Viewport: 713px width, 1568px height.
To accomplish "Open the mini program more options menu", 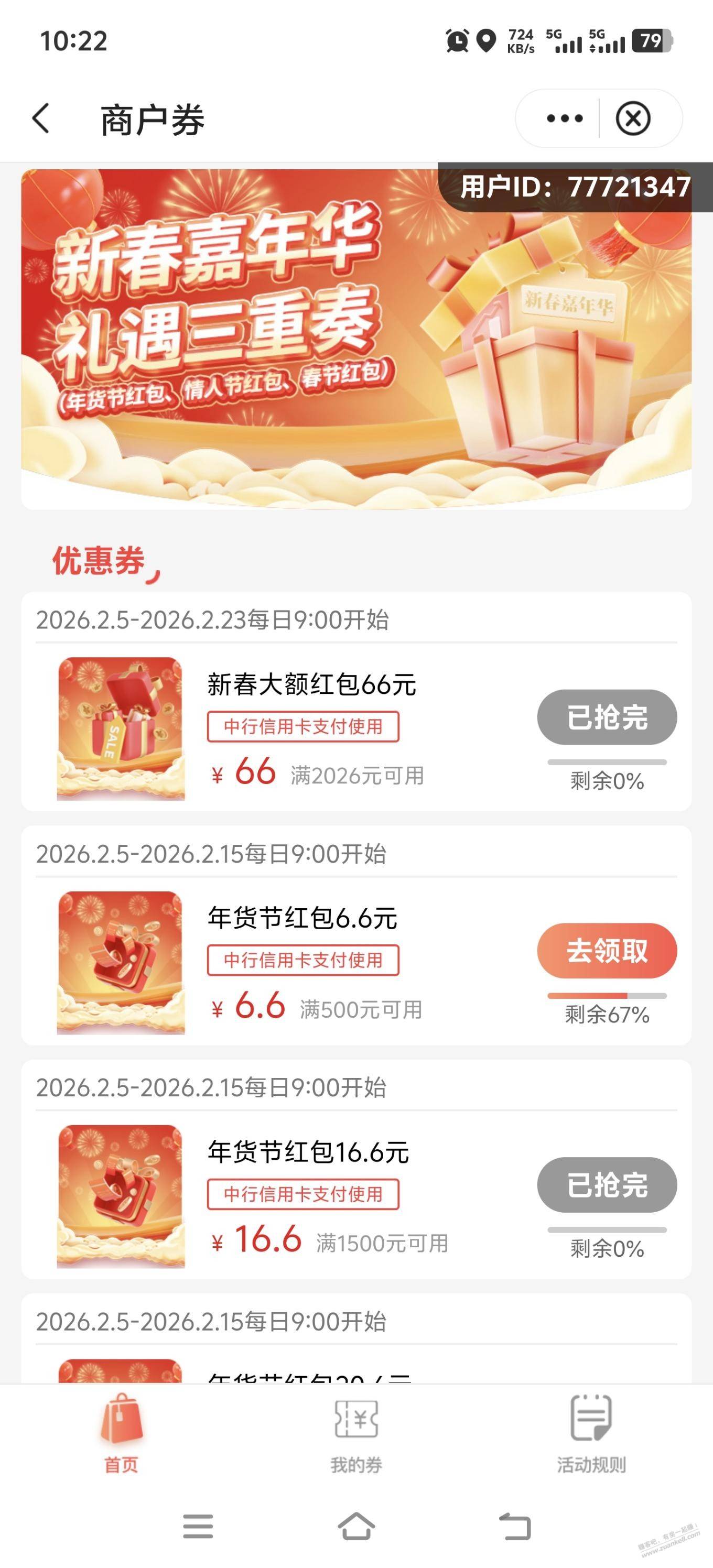I will pyautogui.click(x=565, y=118).
